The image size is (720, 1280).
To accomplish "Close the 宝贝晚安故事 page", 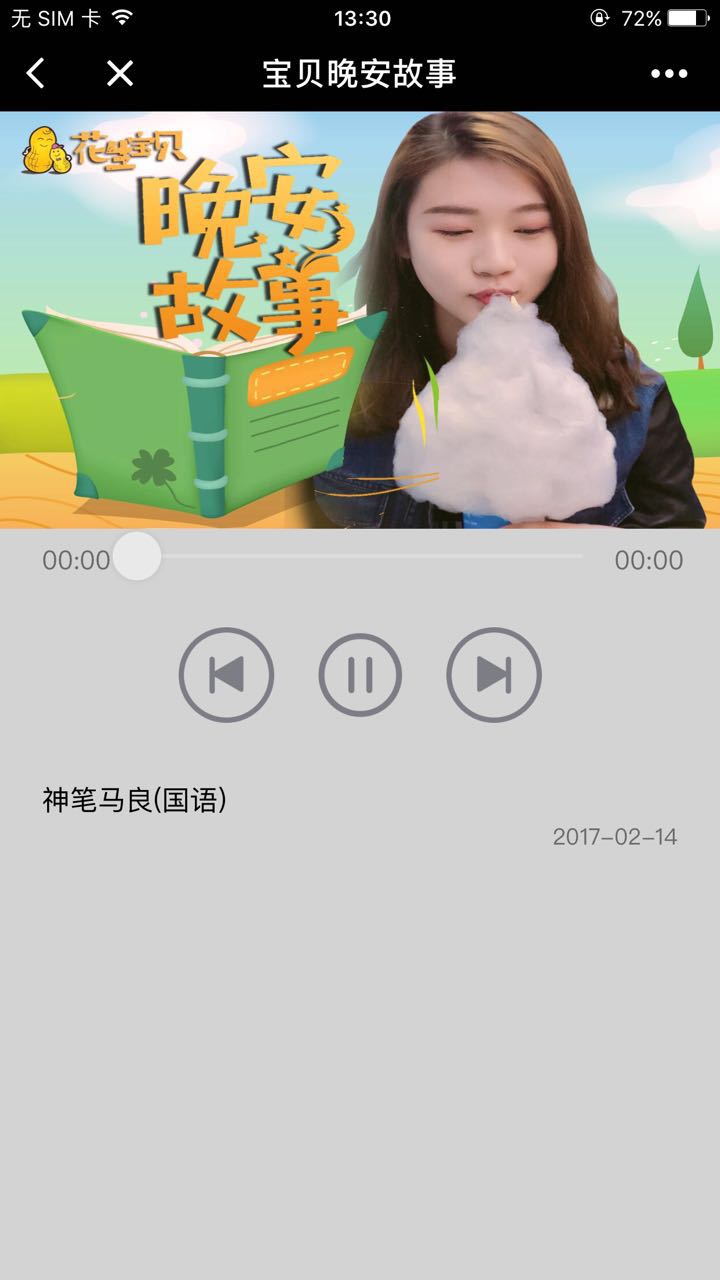I will click(120, 73).
